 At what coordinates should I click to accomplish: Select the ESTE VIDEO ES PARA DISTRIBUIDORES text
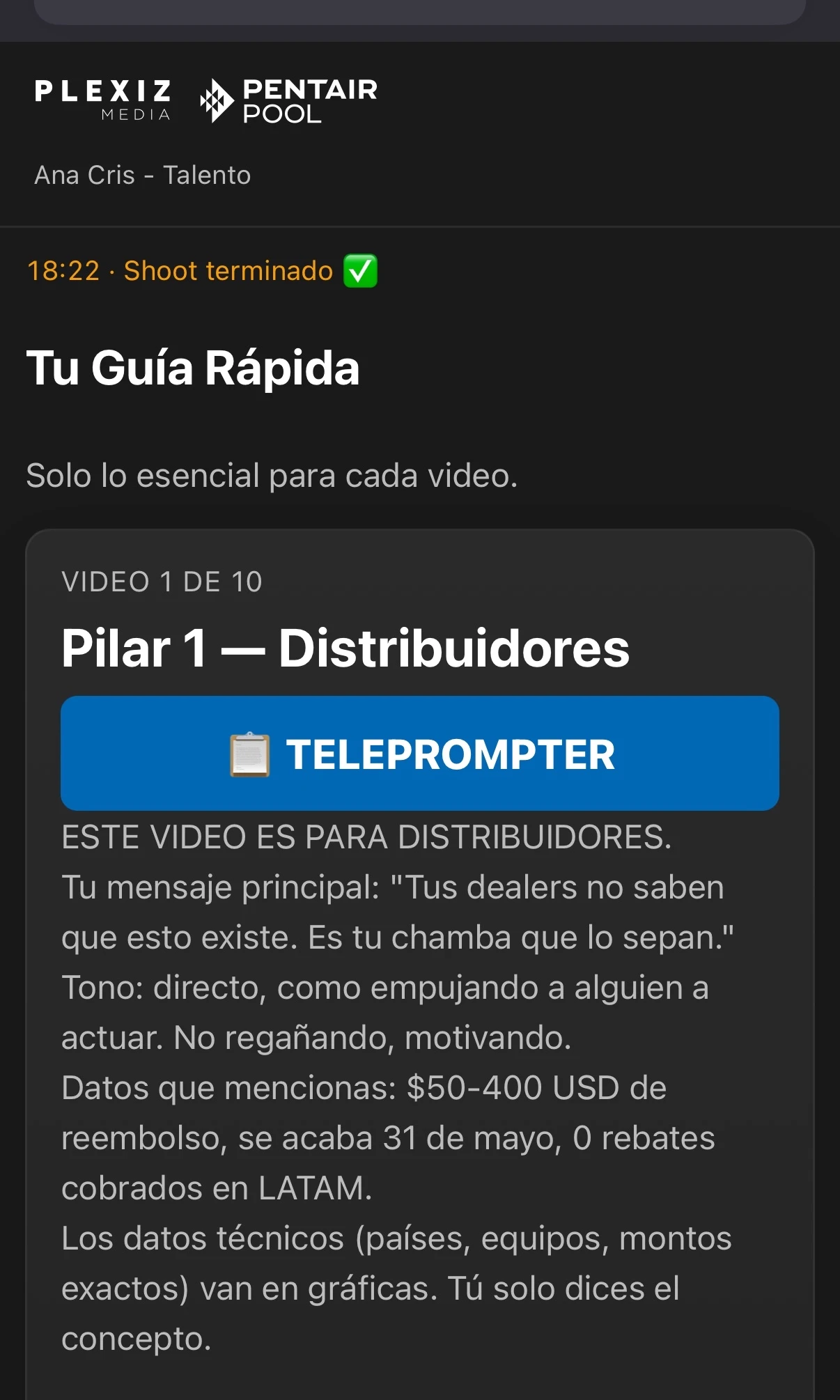[x=367, y=839]
